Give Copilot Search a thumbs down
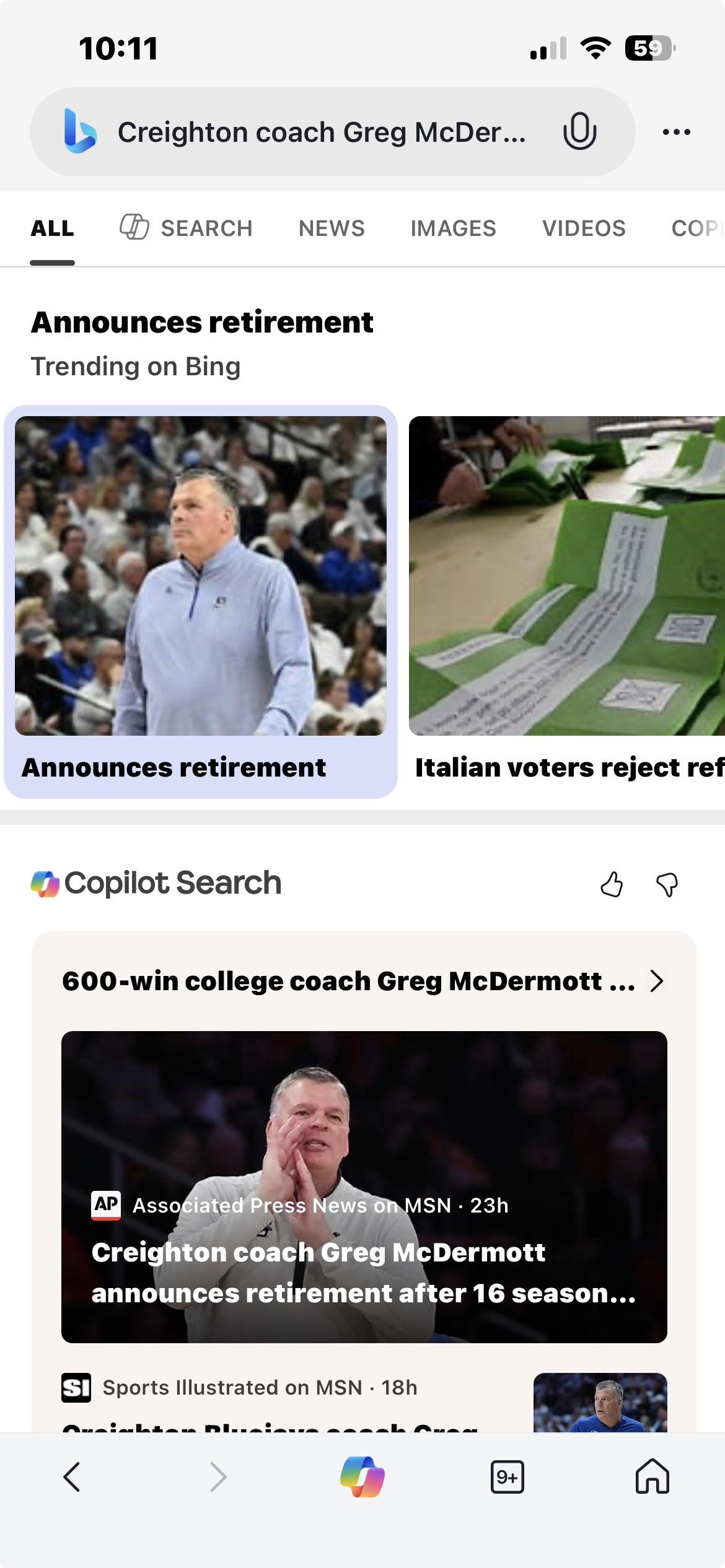725x1568 pixels. pos(667,884)
